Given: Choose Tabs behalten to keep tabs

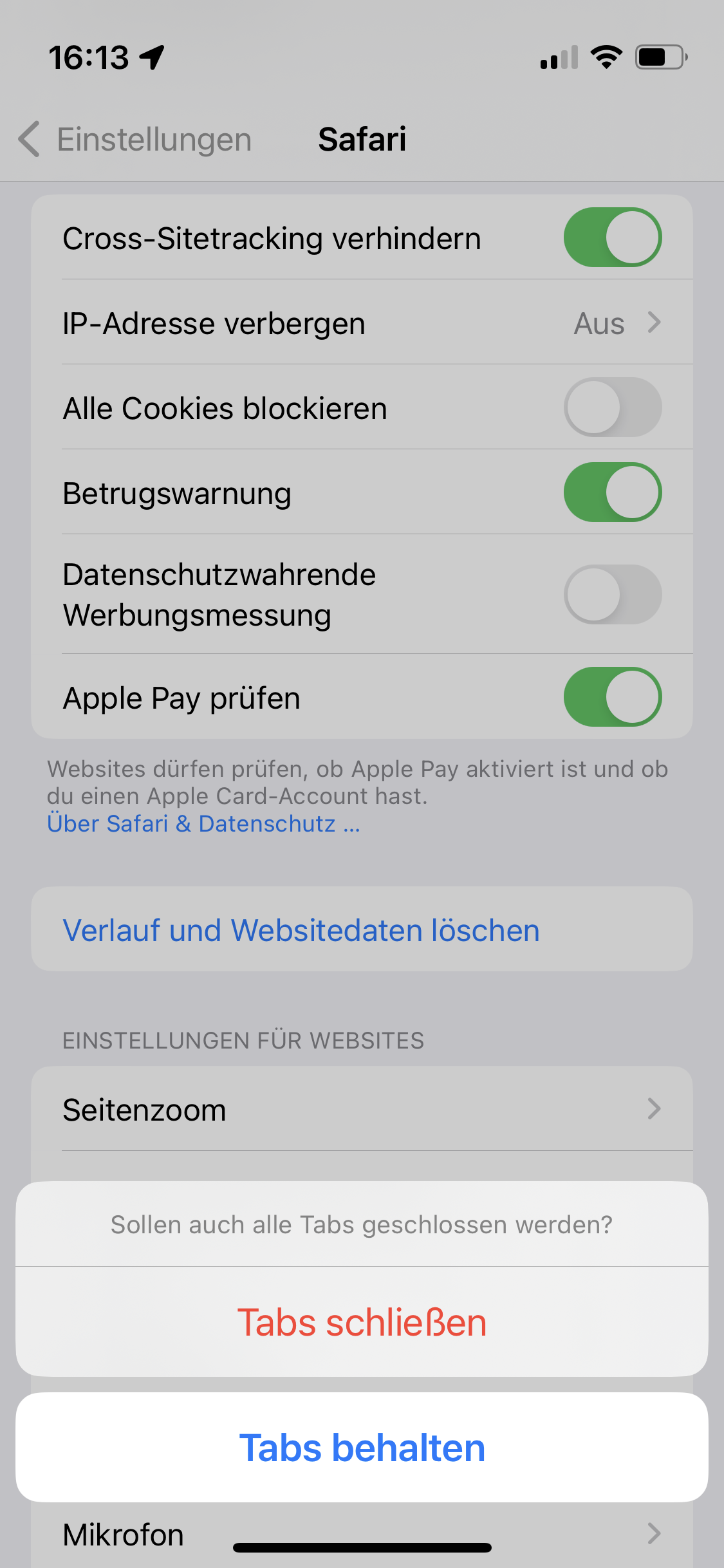Looking at the screenshot, I should (362, 1448).
